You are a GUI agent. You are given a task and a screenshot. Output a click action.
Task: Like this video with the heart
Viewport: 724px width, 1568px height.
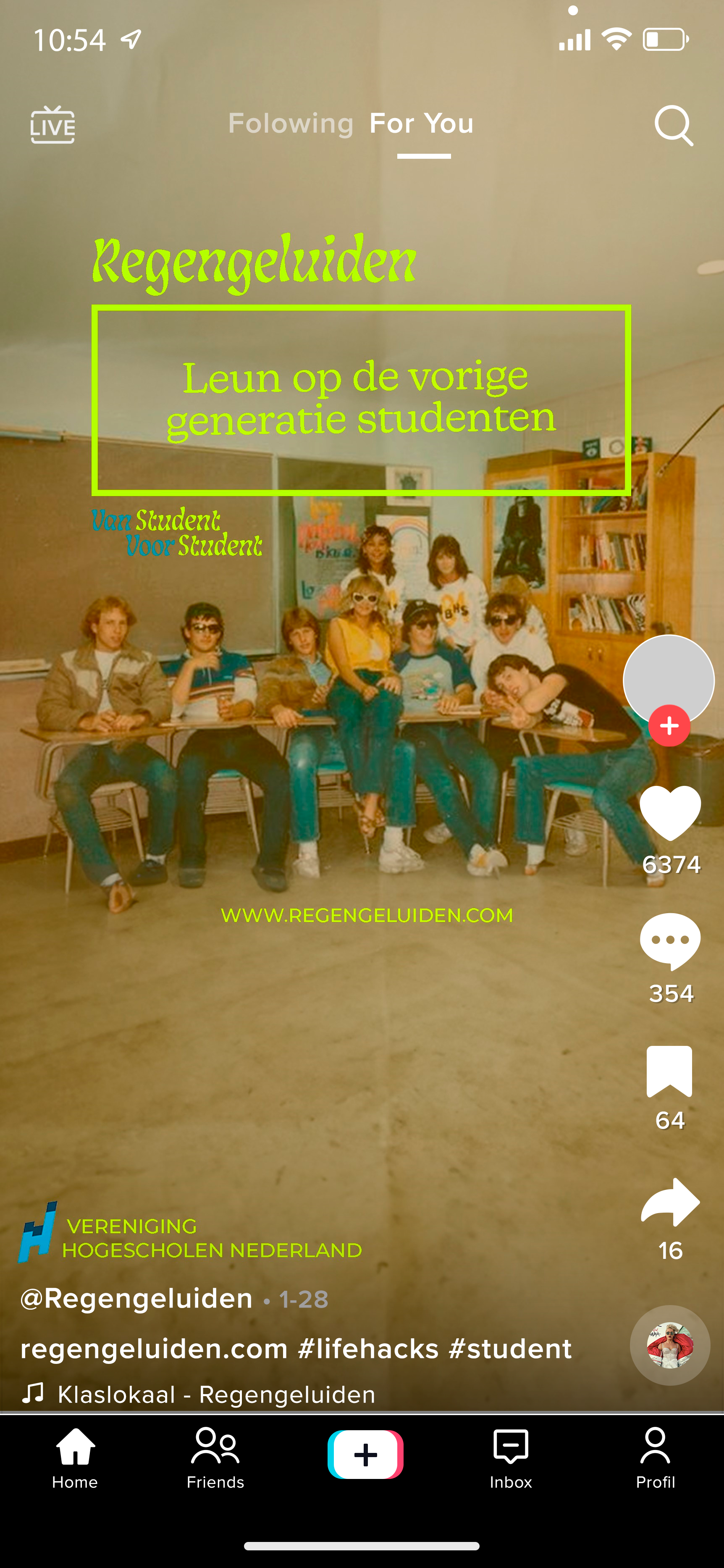[670, 813]
